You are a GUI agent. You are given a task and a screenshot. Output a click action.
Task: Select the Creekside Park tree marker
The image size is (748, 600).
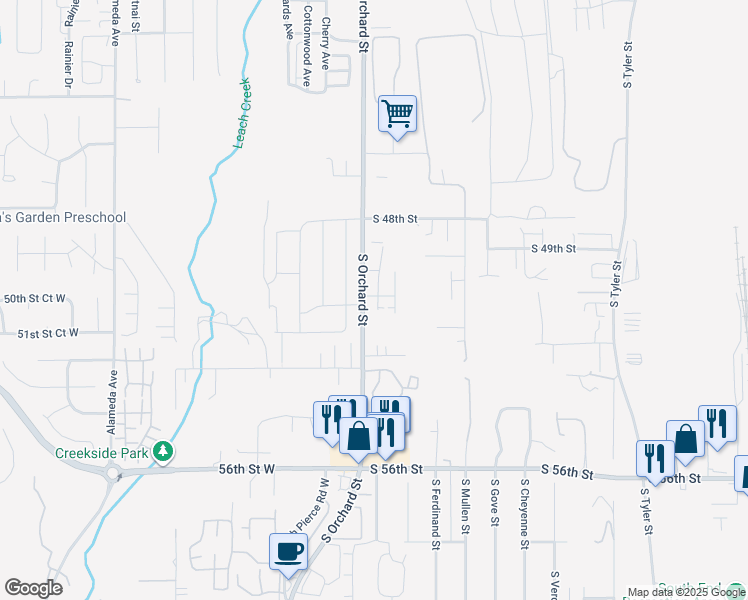pyautogui.click(x=163, y=451)
